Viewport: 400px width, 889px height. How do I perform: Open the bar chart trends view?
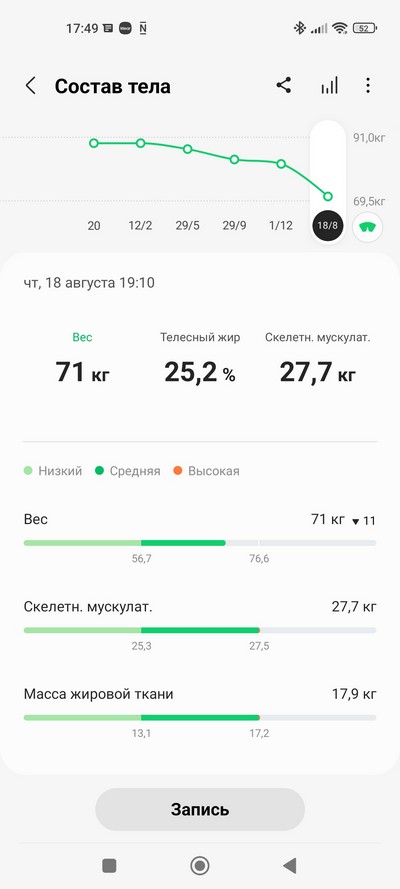(329, 86)
